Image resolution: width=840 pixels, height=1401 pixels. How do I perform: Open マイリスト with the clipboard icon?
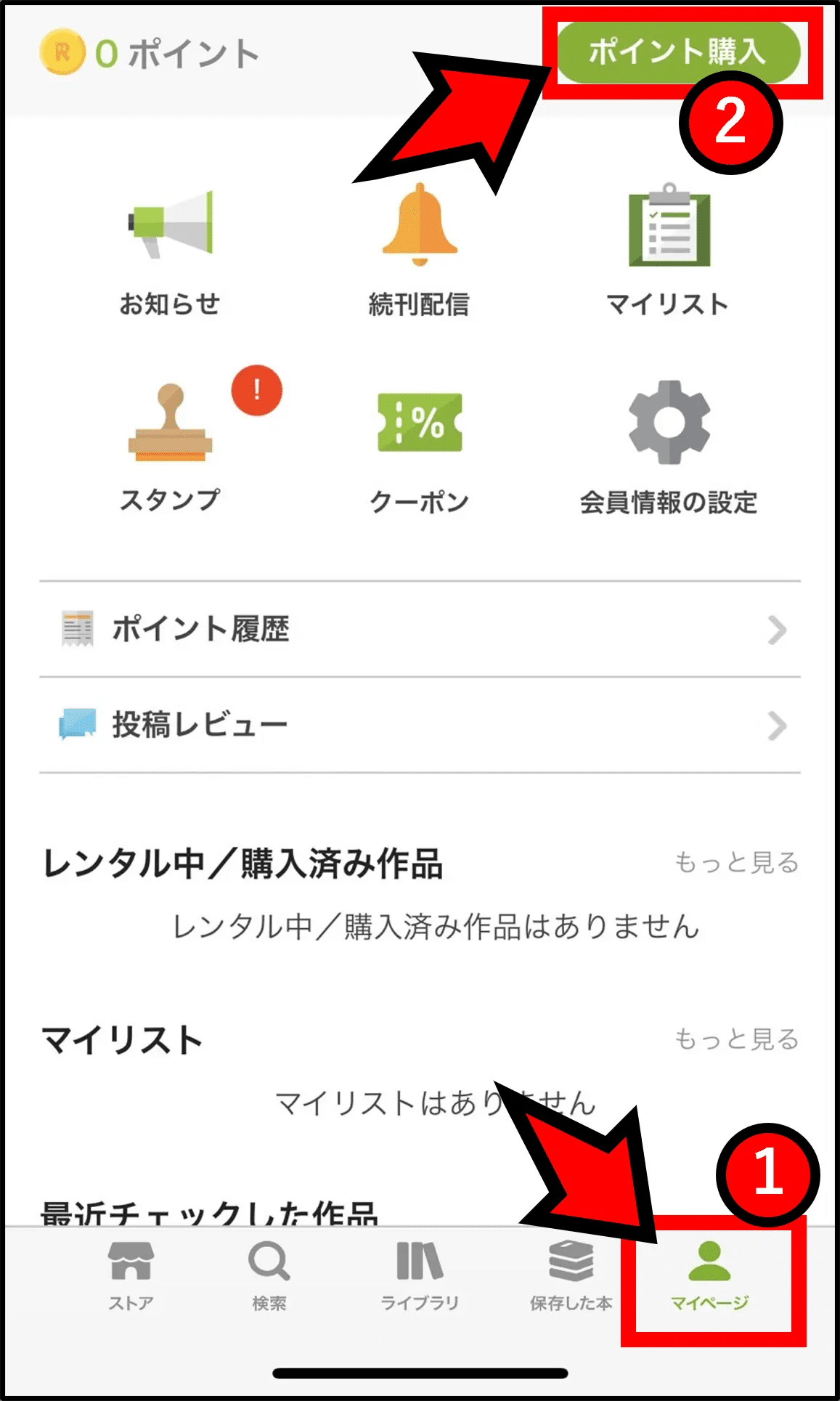[x=666, y=225]
